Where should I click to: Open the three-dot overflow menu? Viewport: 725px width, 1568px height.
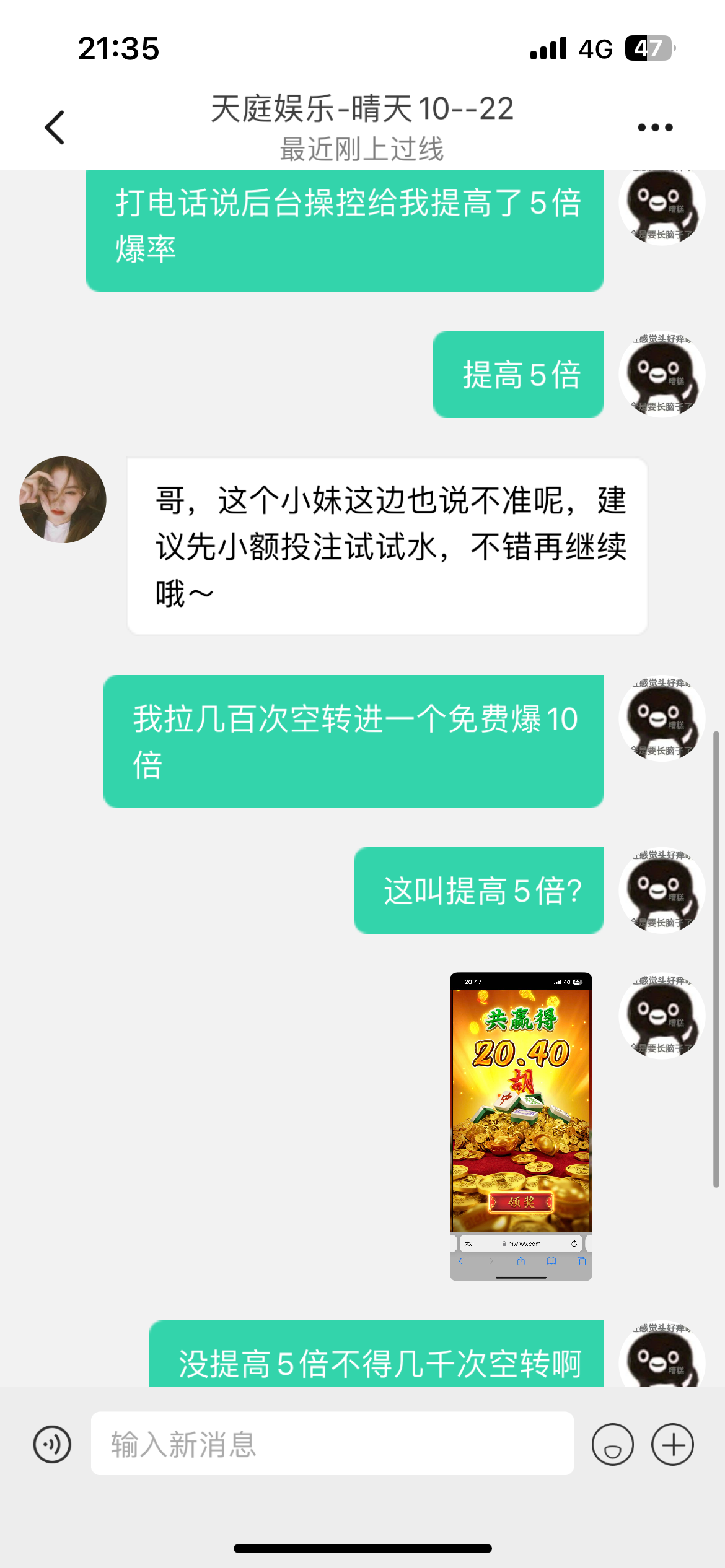pyautogui.click(x=655, y=128)
